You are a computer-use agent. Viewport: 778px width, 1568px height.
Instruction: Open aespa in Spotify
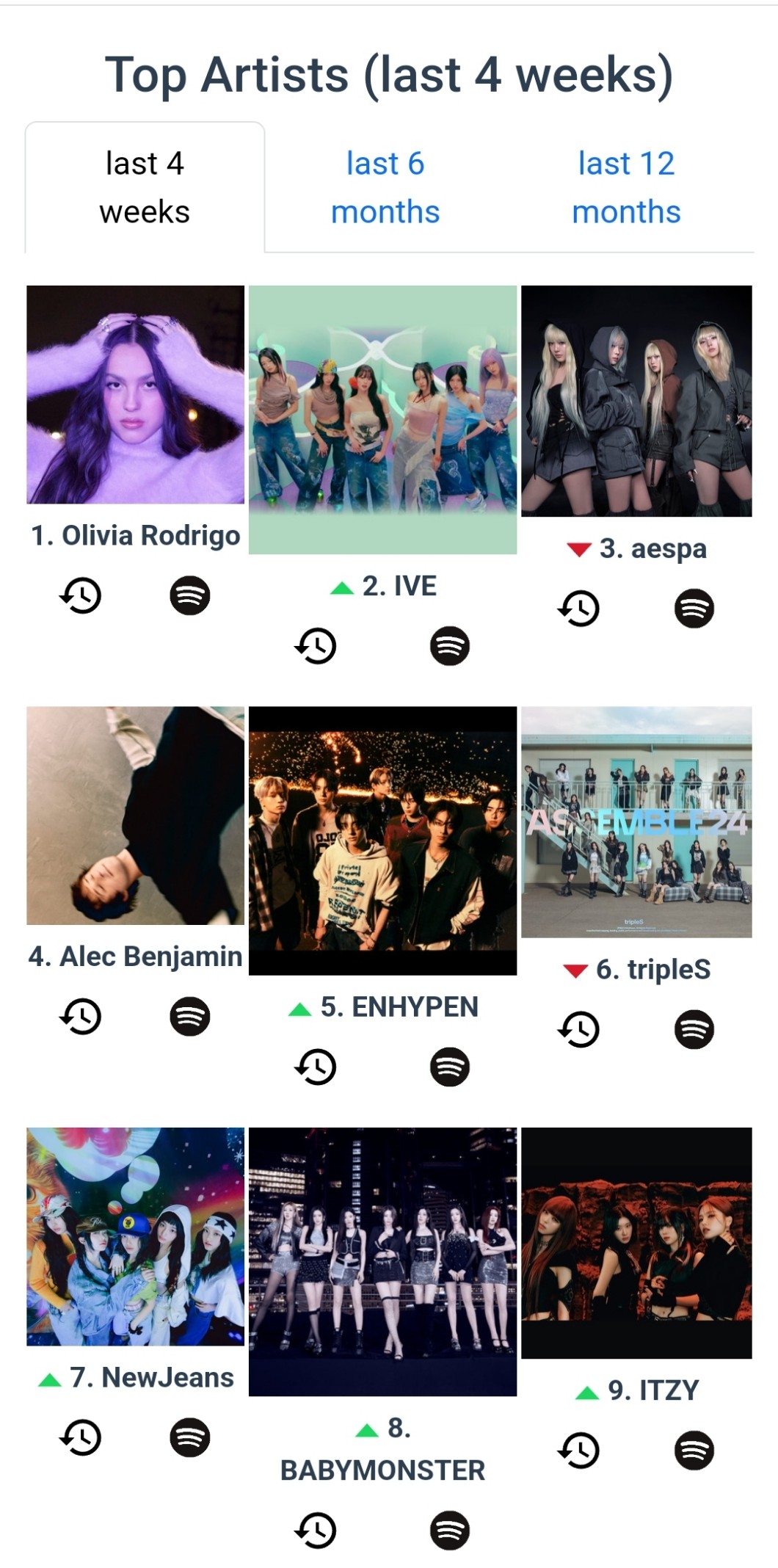pos(694,609)
